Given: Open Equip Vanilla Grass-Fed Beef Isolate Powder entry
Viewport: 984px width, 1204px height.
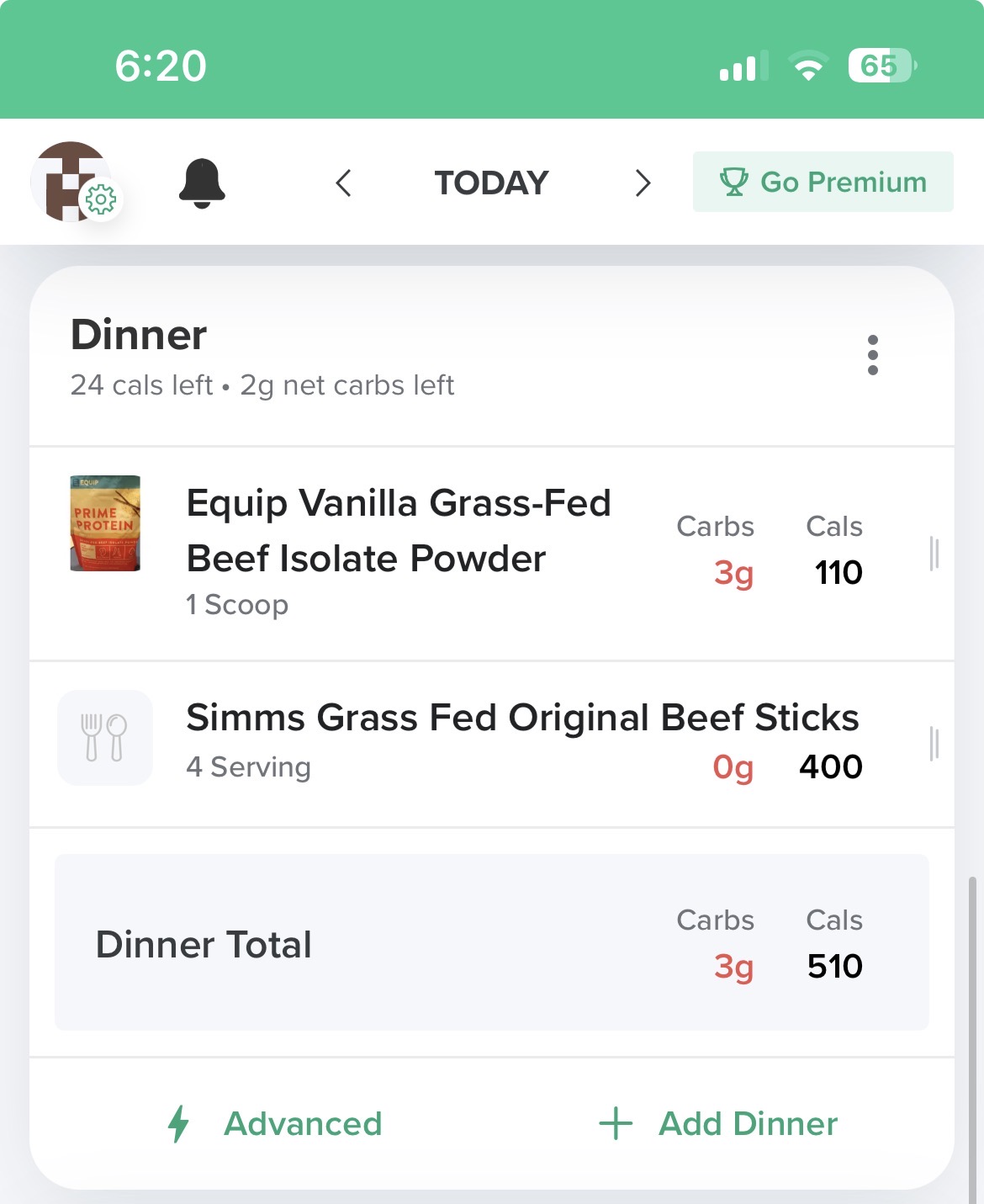Looking at the screenshot, I should pos(399,531).
